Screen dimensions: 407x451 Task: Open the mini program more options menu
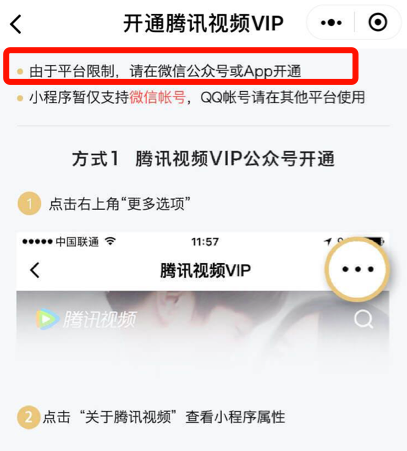pos(331,23)
